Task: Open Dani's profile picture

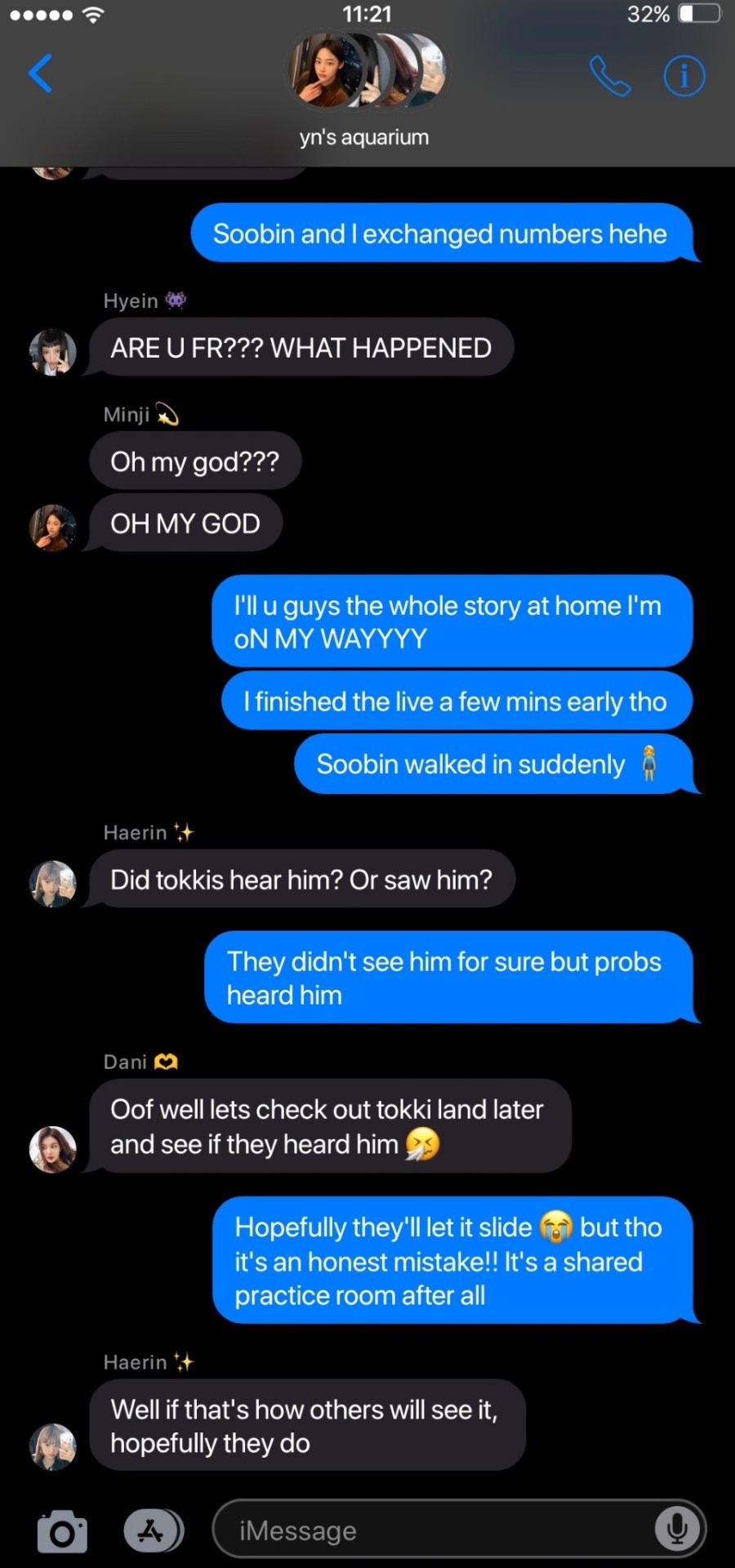Action: point(53,1148)
